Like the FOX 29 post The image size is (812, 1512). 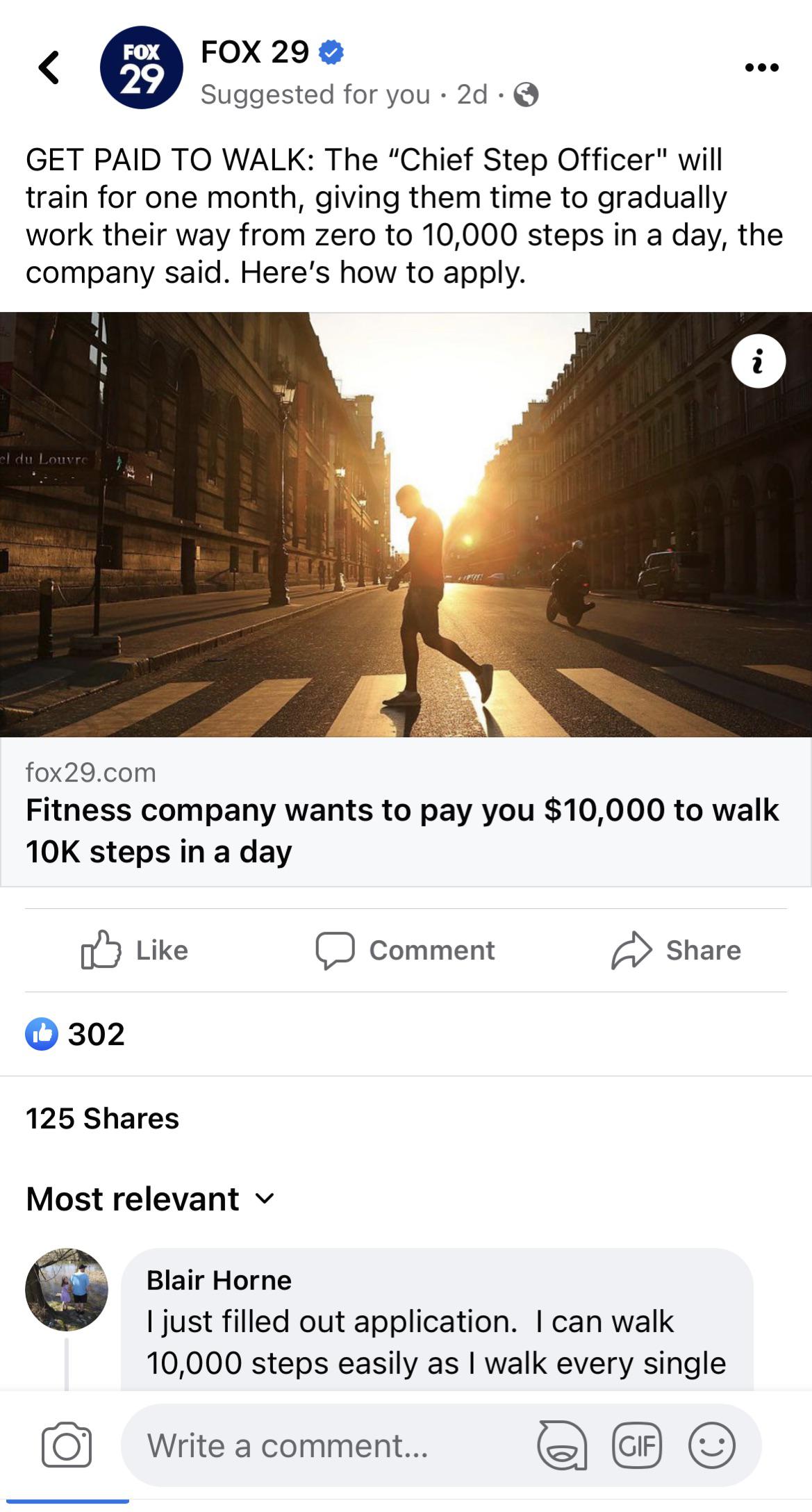(135, 950)
